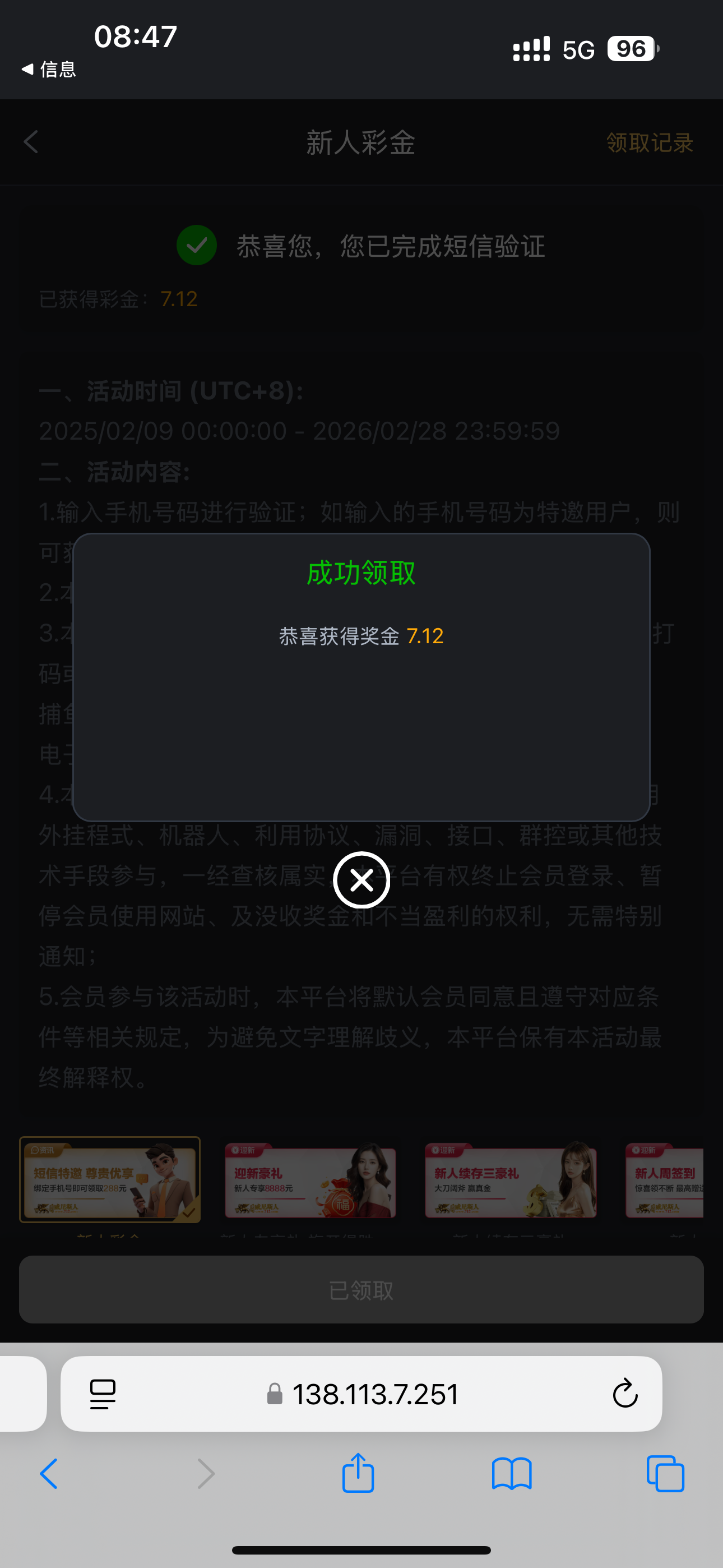Close the 成功领取 reward popup

click(361, 879)
